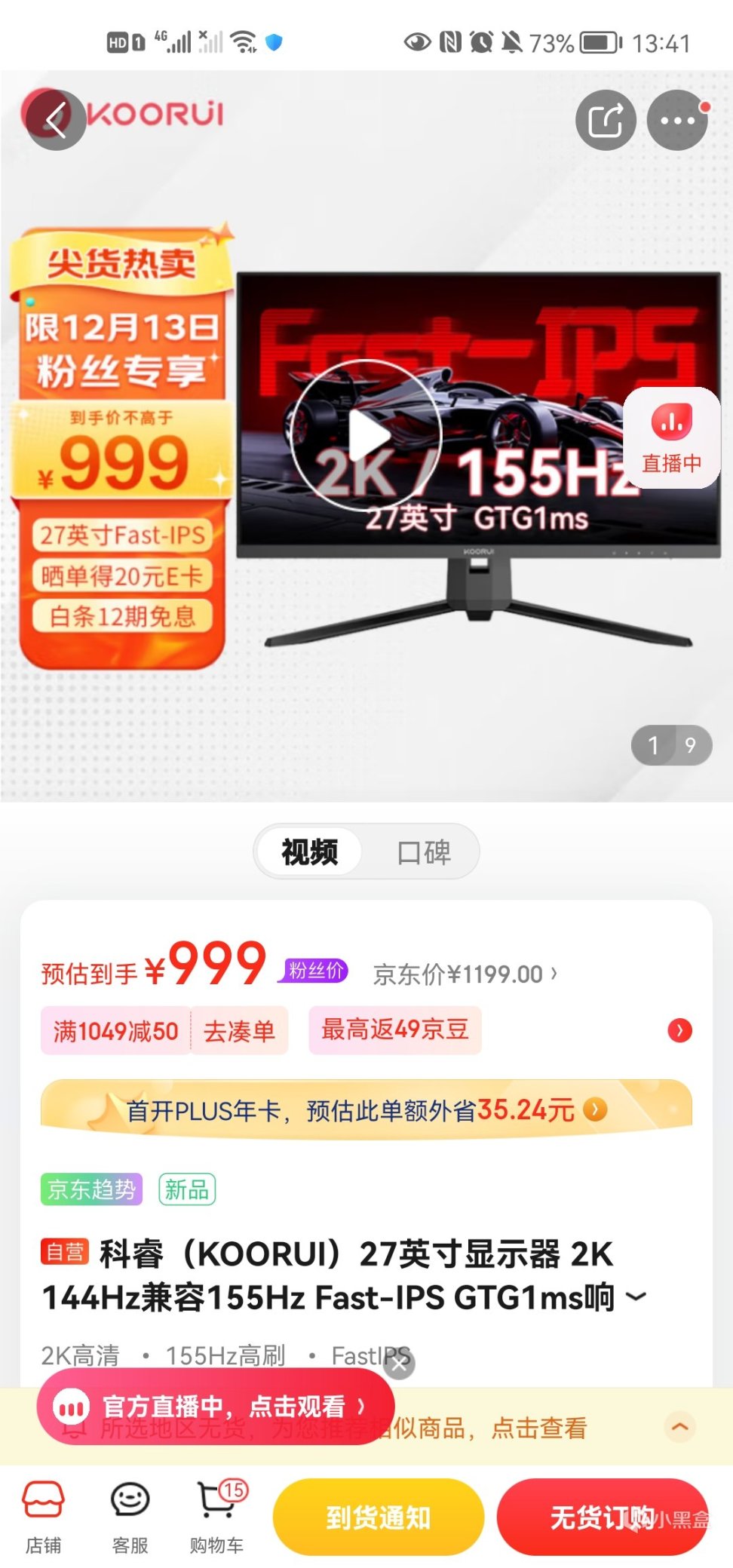Expand the similar products notice bar

(x=679, y=1427)
